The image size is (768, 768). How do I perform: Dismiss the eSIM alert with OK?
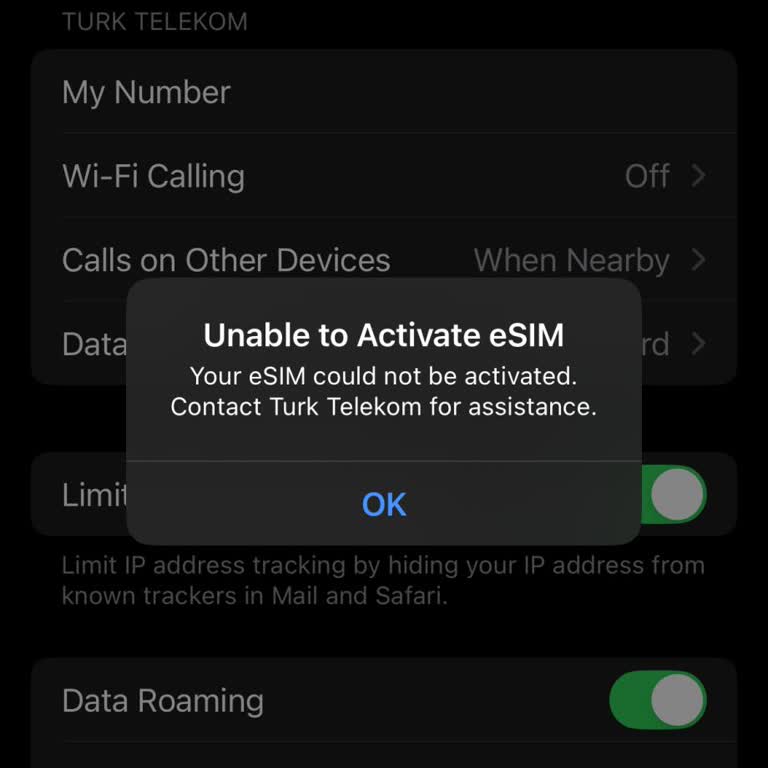384,504
